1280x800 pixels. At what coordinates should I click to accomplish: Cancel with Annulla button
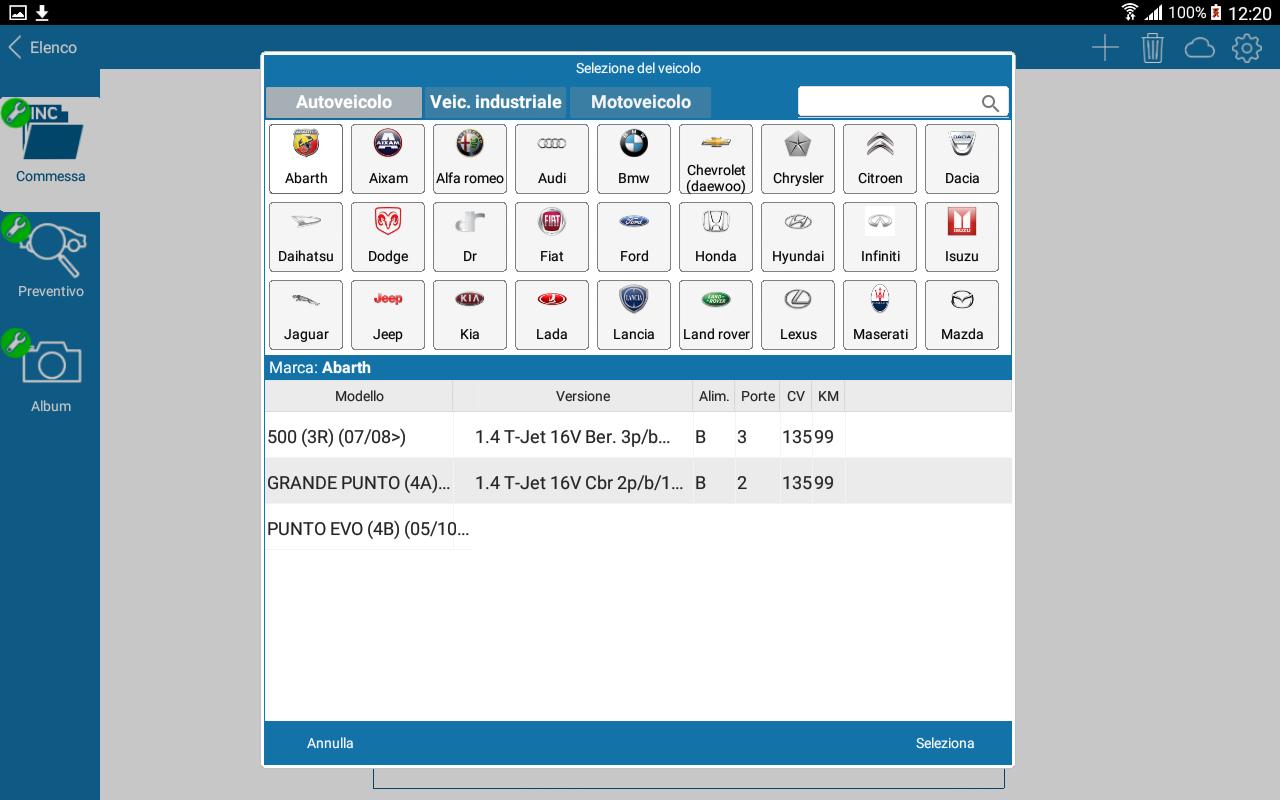pyautogui.click(x=330, y=743)
